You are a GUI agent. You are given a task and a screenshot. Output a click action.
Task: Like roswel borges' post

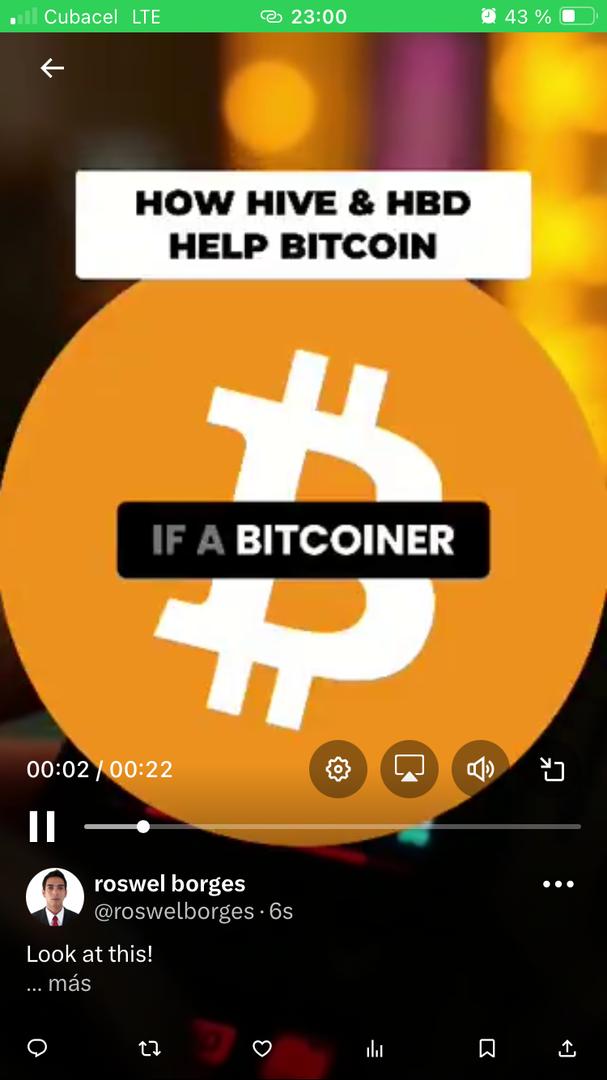coord(262,1048)
